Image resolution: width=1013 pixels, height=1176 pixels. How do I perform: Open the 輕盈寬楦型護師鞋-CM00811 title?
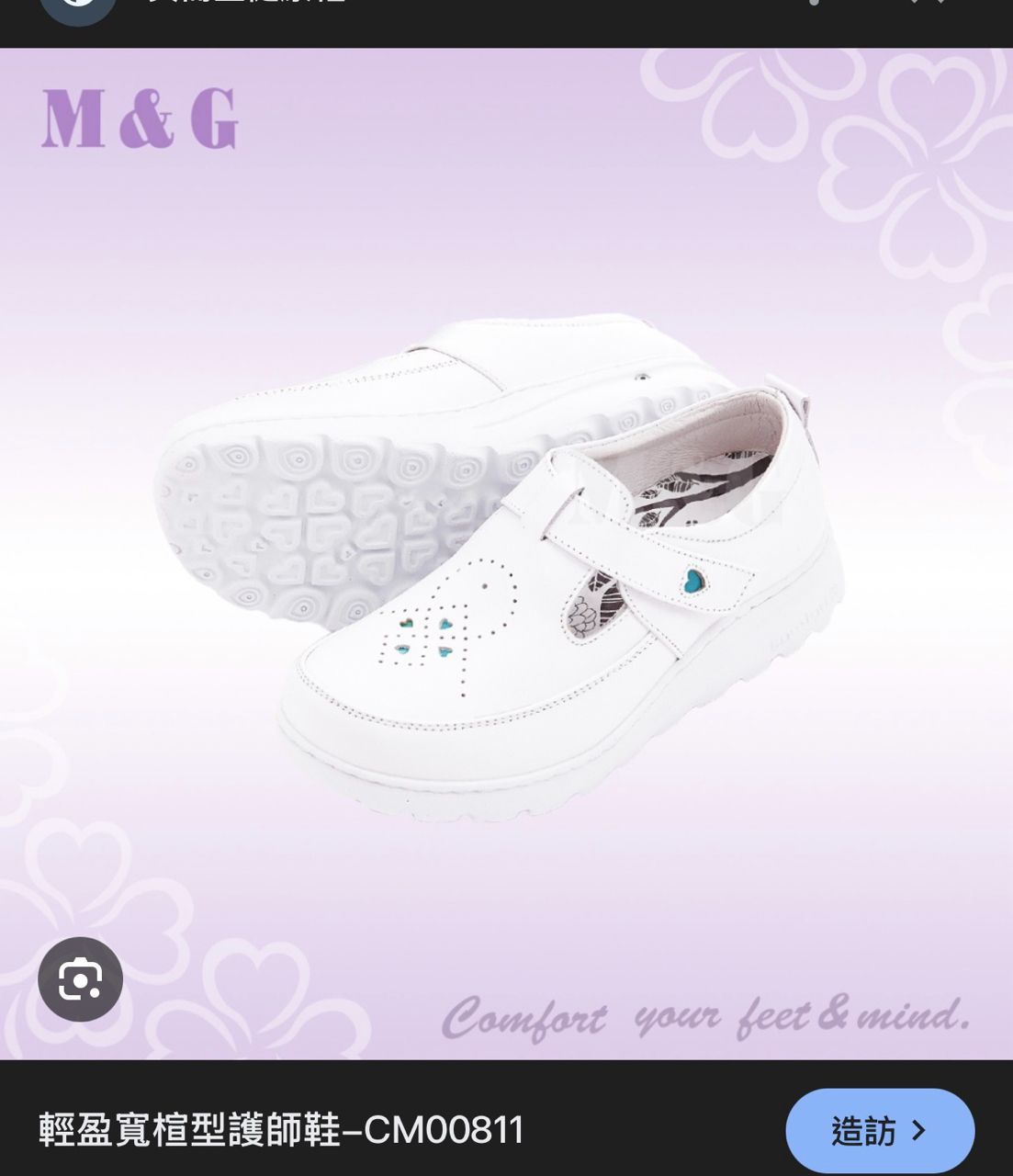tap(282, 1130)
